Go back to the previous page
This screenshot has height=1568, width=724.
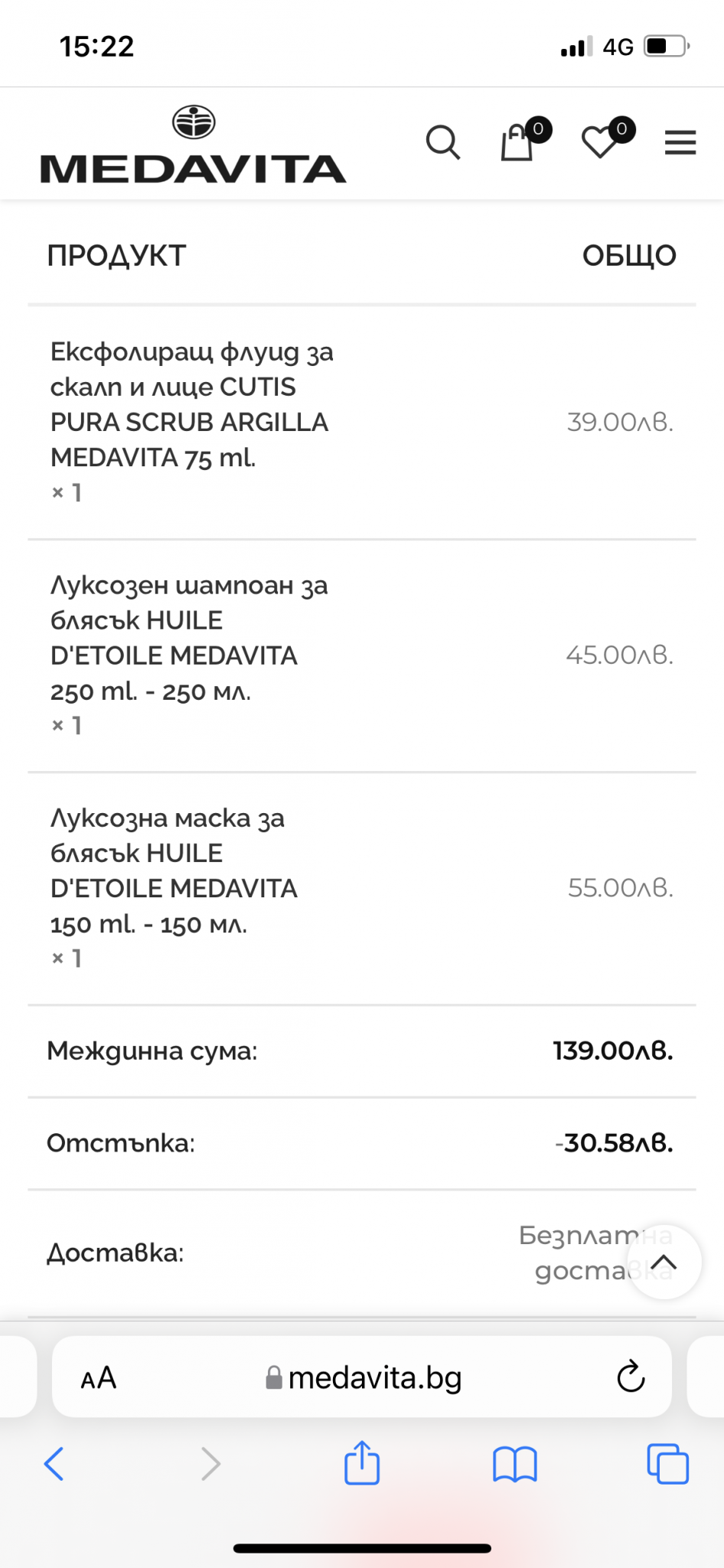pos(54,1464)
